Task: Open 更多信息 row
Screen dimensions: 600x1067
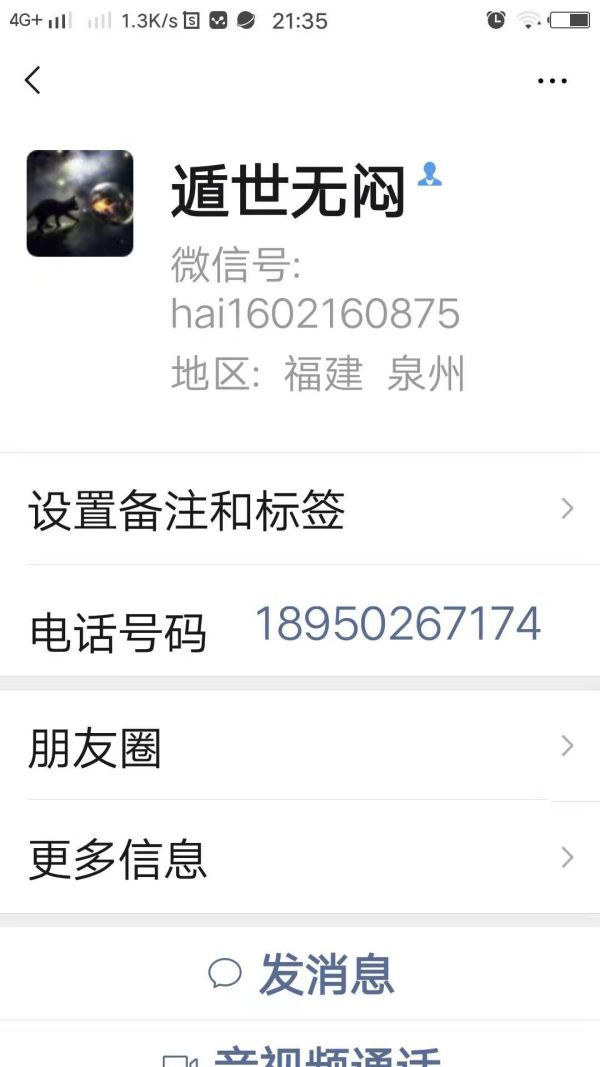Action: [x=300, y=858]
